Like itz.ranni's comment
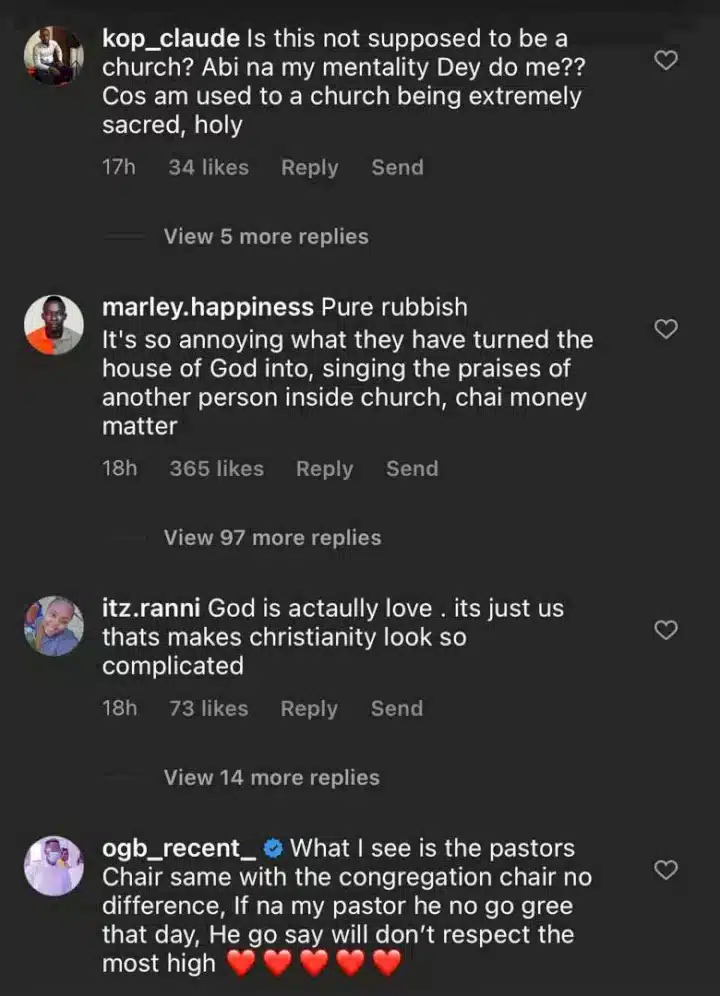The image size is (720, 996). click(665, 630)
